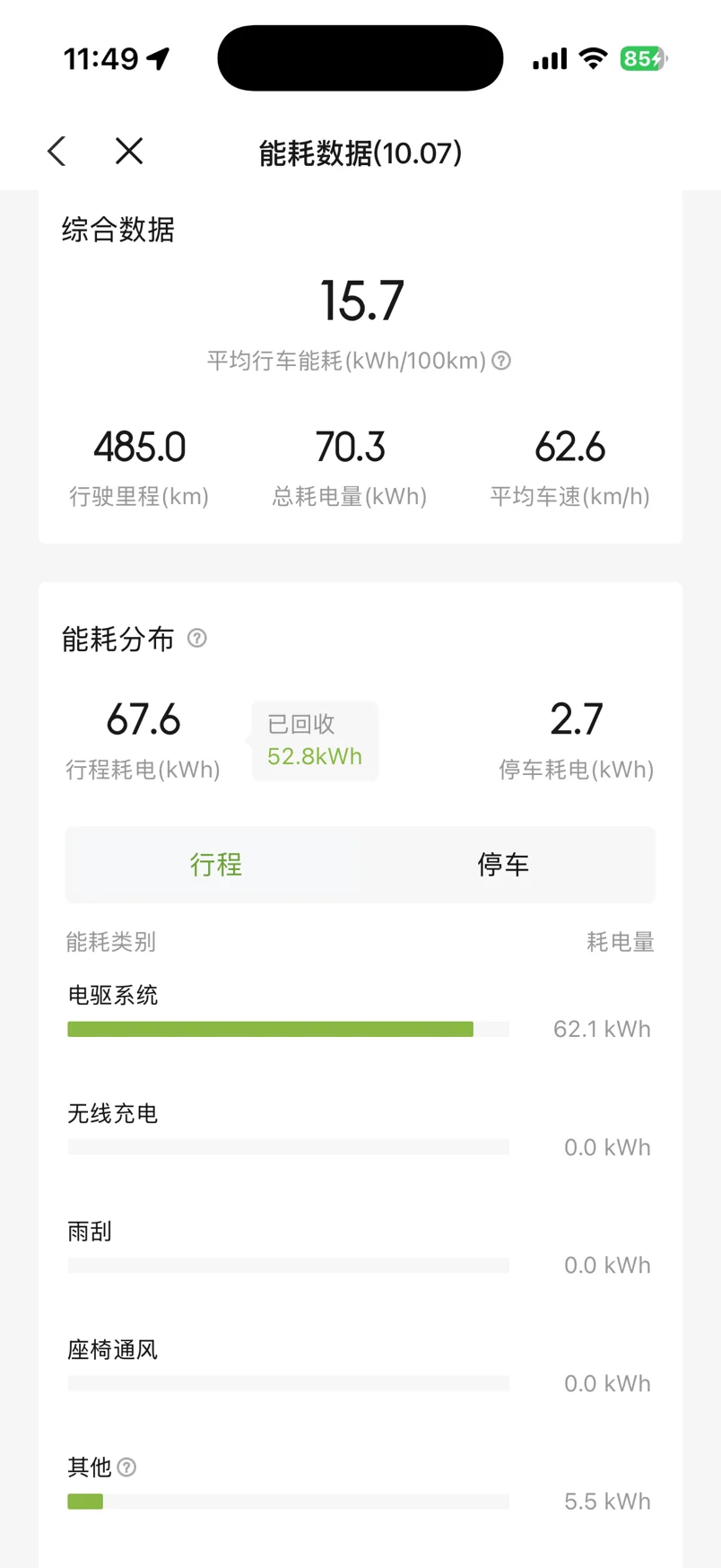Screen dimensions: 721x1568
Task: Close the energy consumption page
Action: click(x=129, y=152)
